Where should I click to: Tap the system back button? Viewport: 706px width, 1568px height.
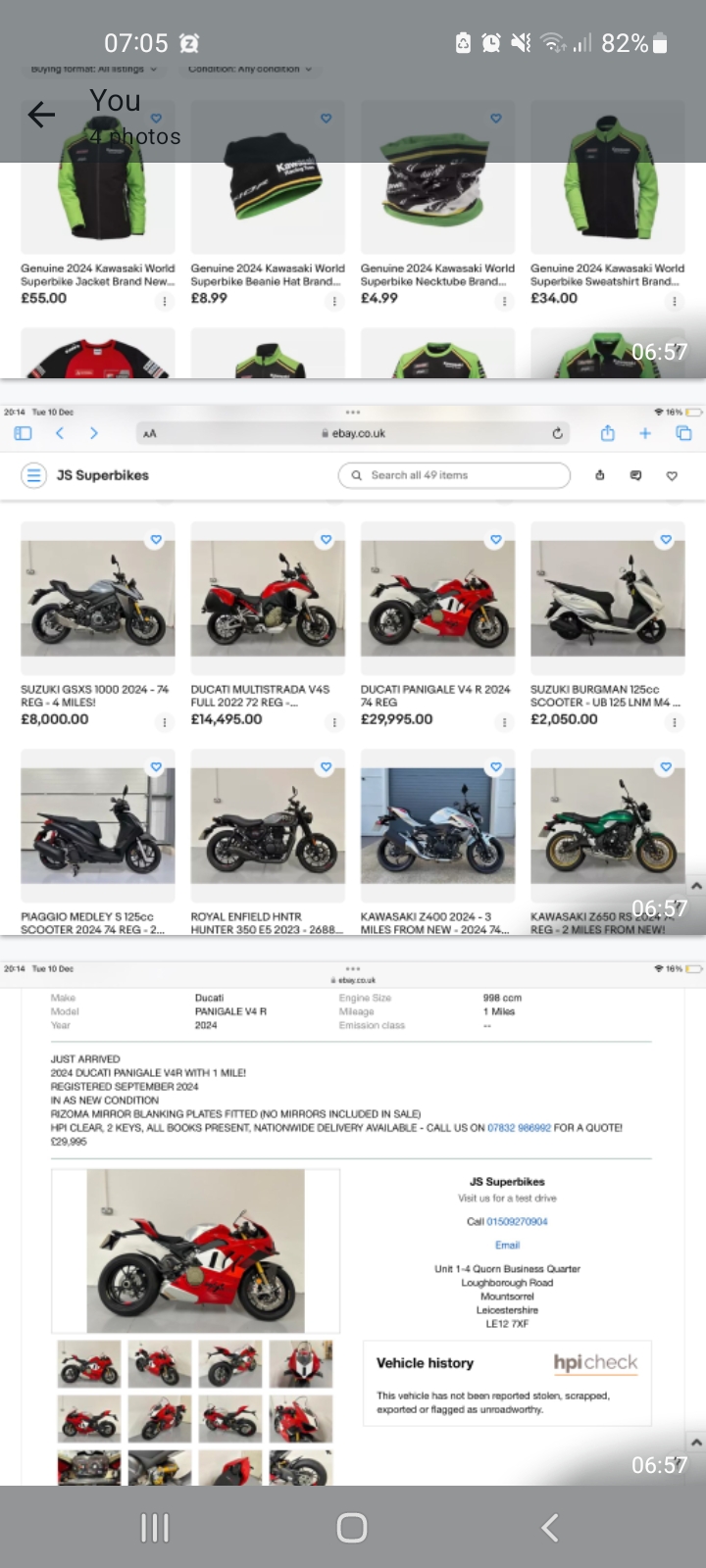pyautogui.click(x=550, y=1527)
